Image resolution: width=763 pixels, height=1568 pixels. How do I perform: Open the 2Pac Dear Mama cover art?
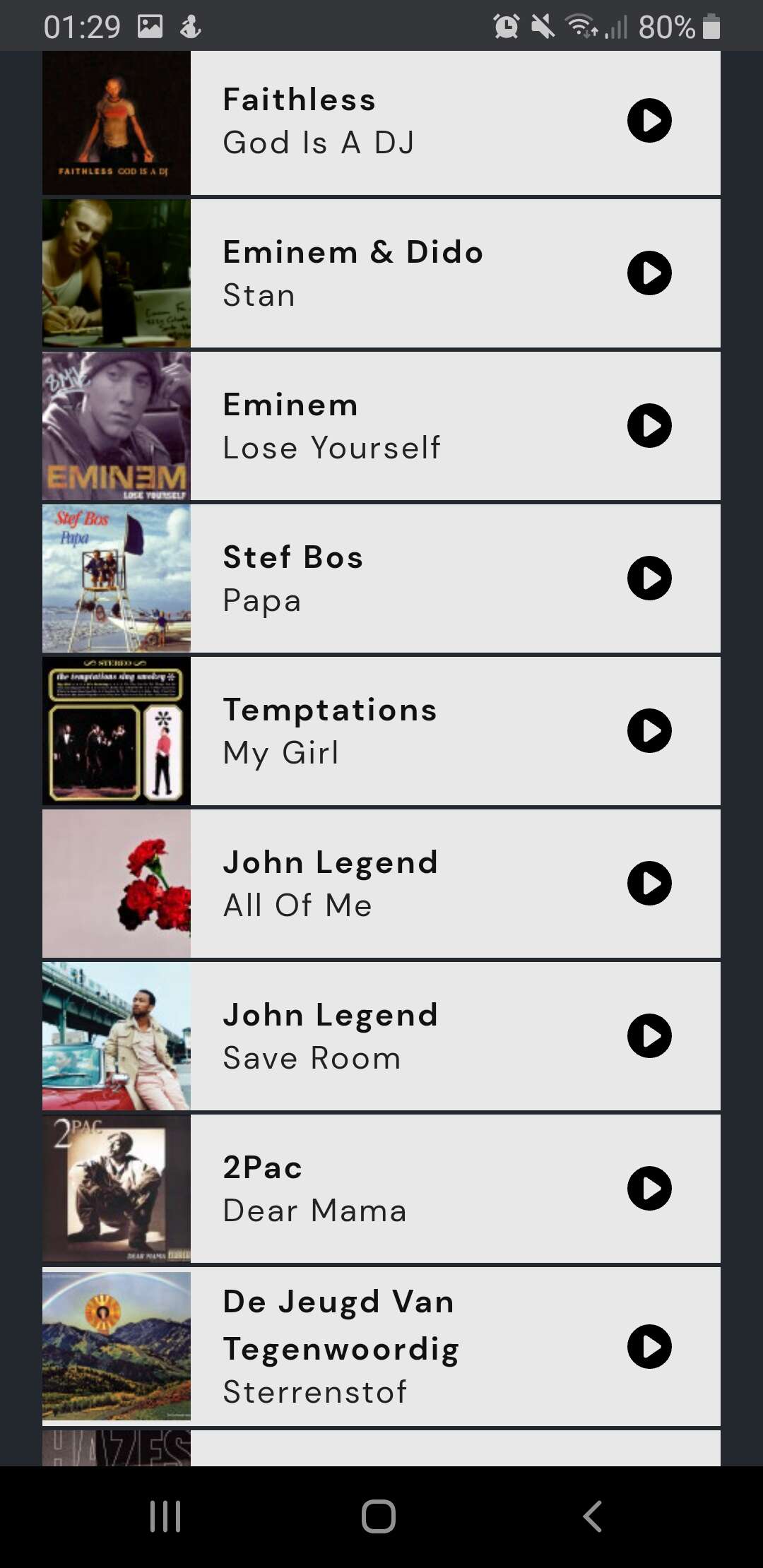coord(117,1189)
